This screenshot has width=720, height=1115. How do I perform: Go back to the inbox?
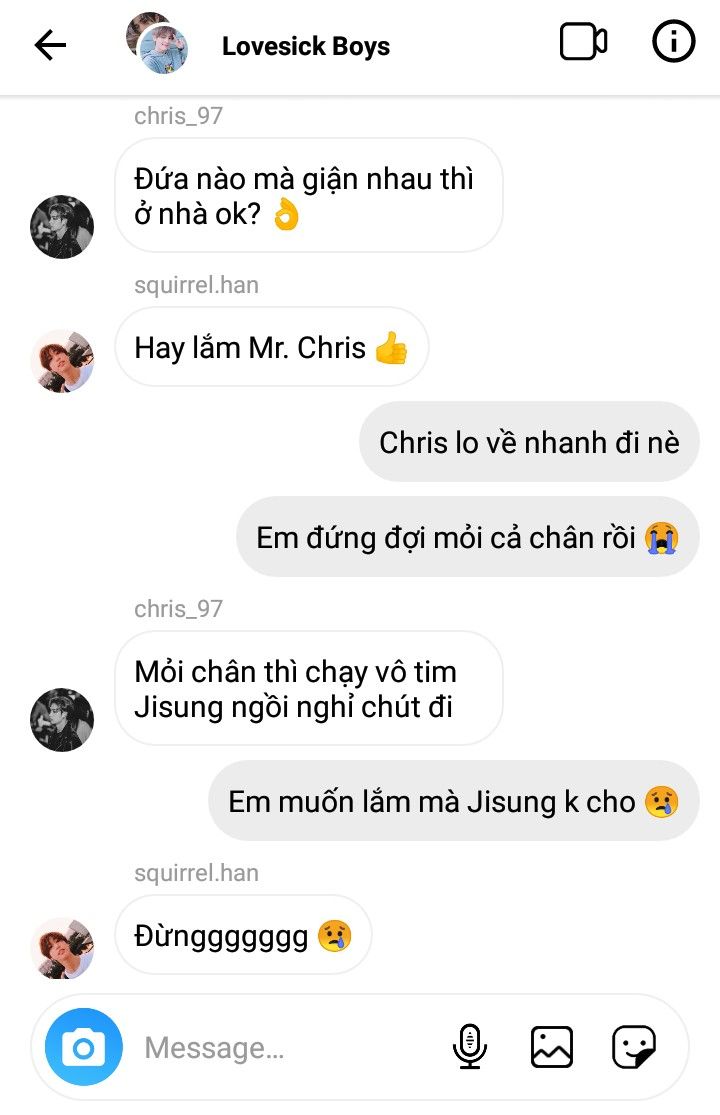(x=50, y=45)
